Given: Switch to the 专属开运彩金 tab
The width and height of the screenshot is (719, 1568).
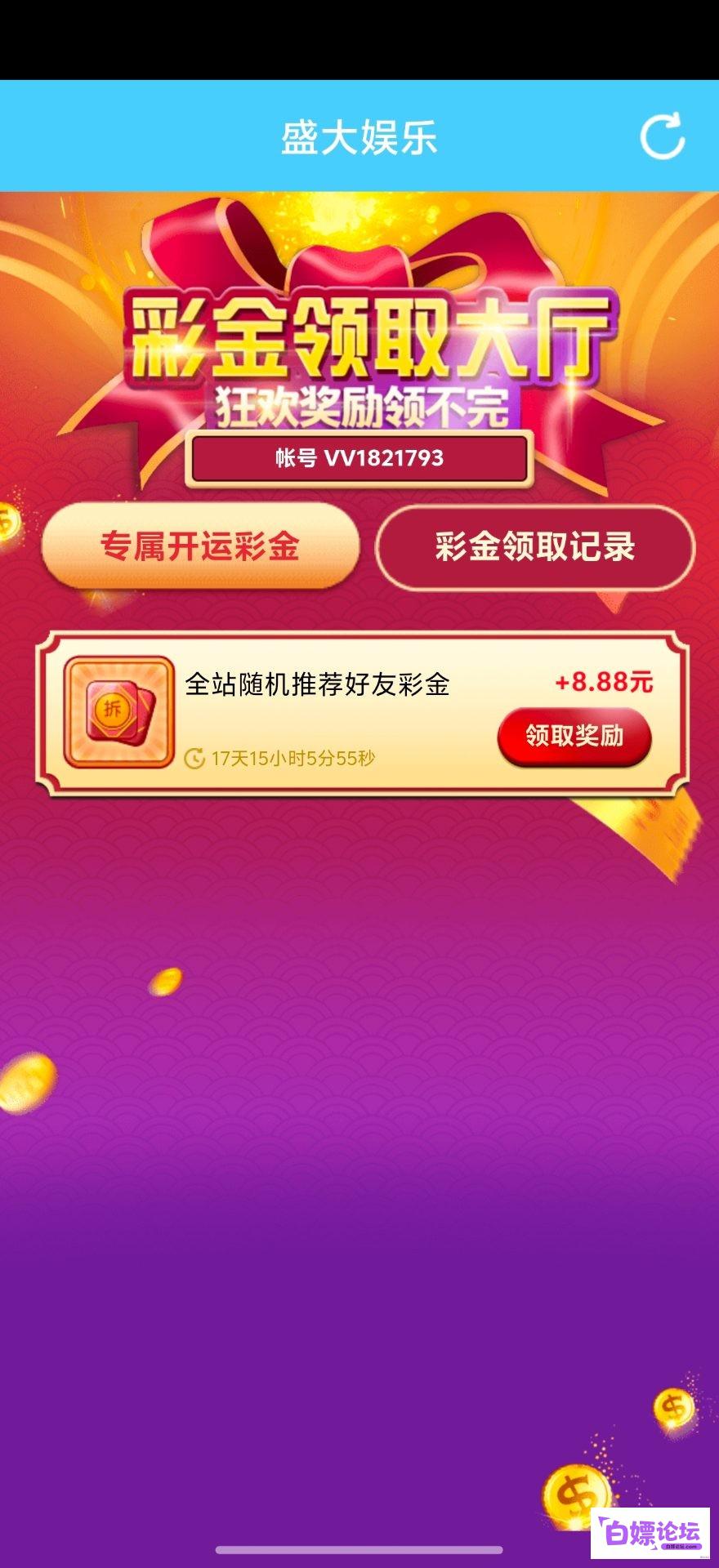Looking at the screenshot, I should [x=200, y=546].
